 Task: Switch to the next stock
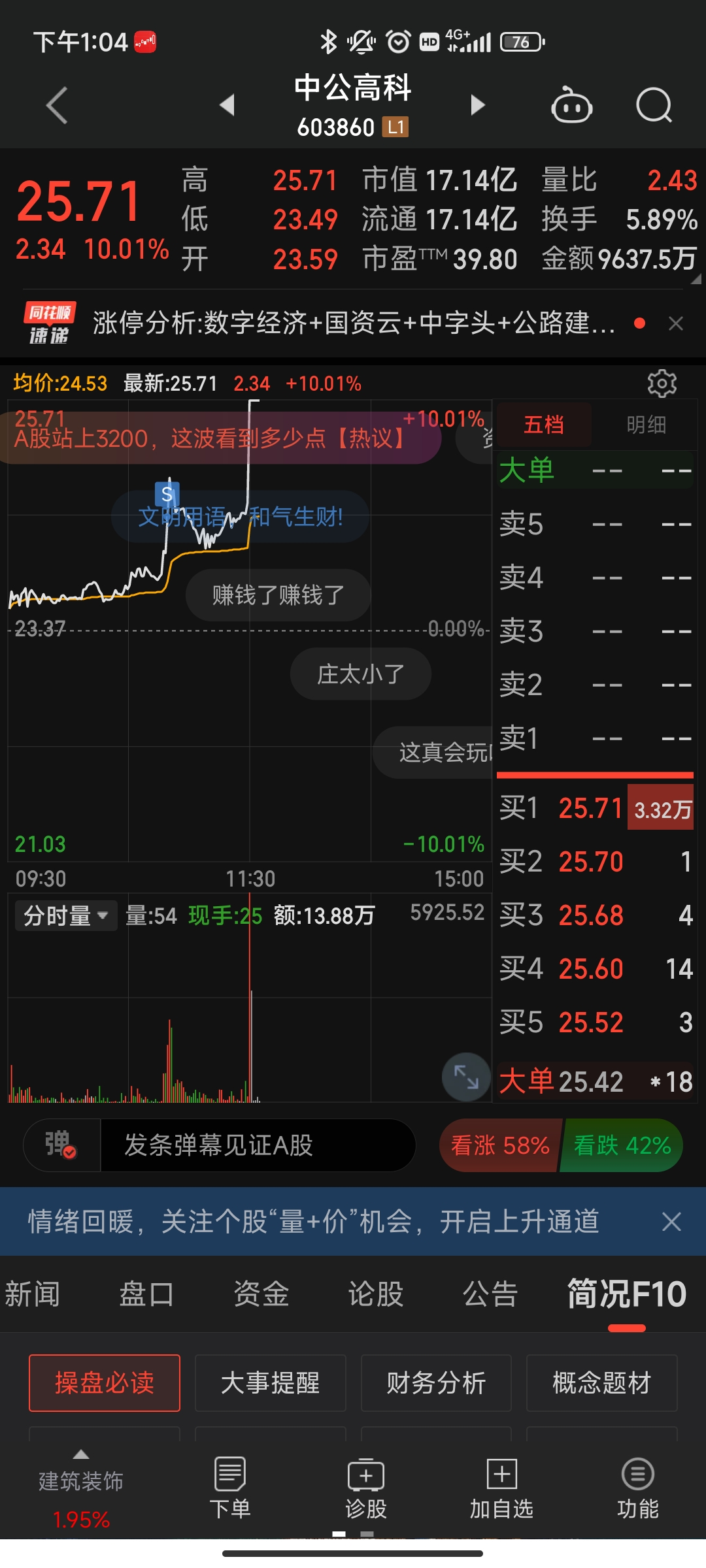(x=478, y=105)
